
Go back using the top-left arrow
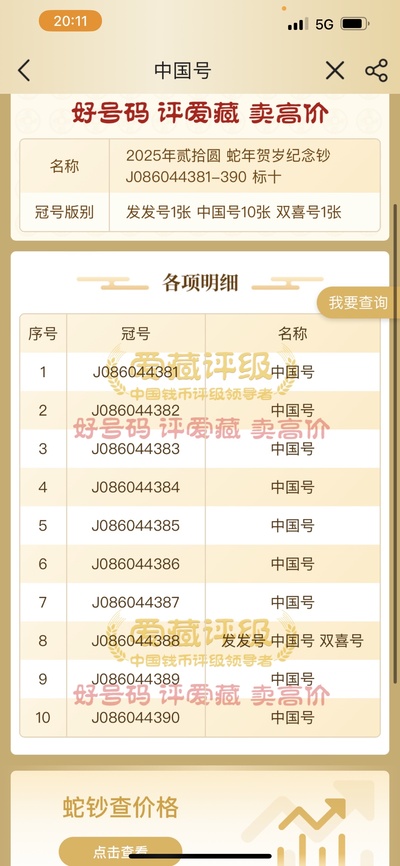click(24, 71)
